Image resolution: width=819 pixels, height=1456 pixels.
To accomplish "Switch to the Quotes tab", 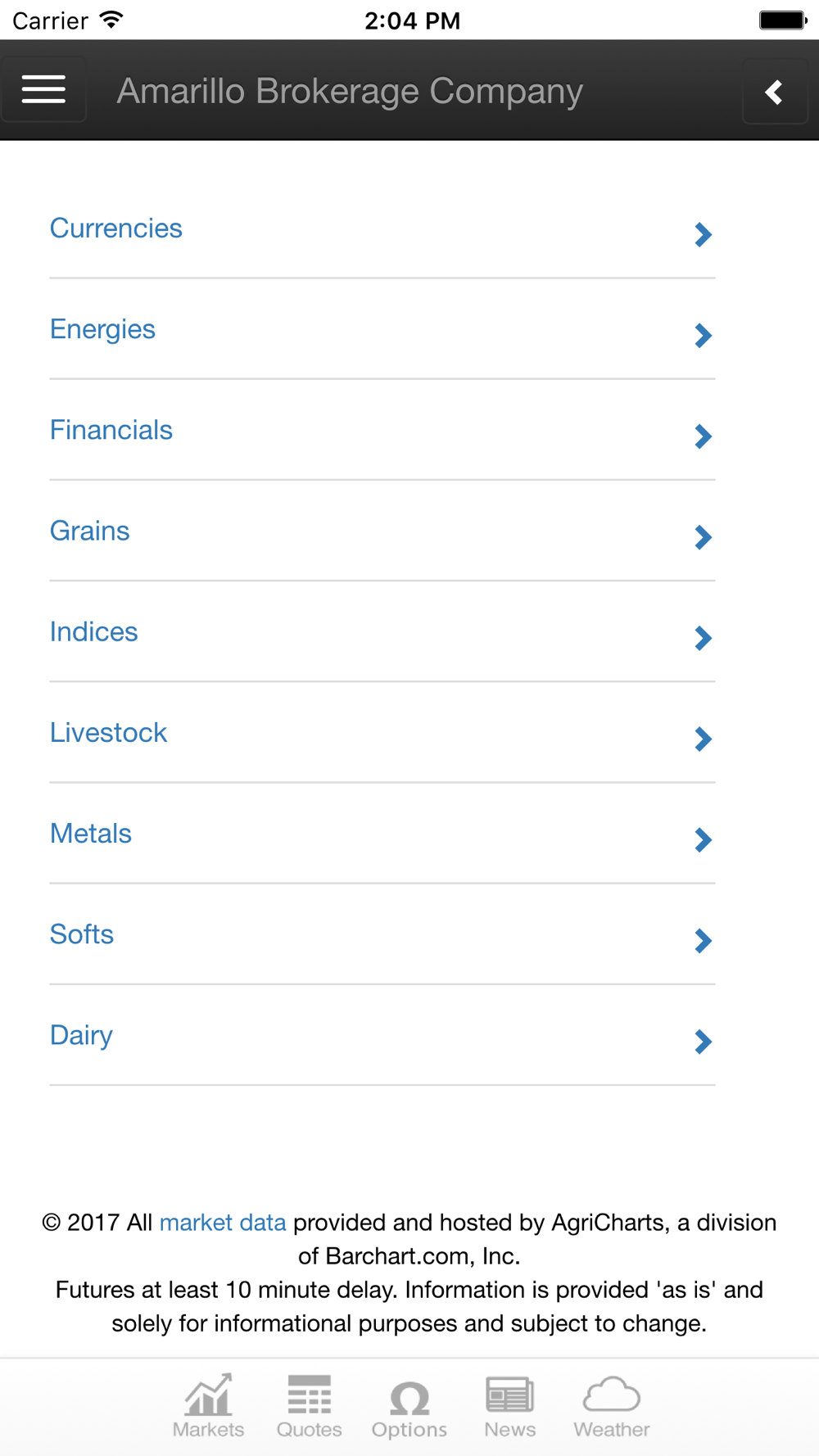I will [309, 1407].
